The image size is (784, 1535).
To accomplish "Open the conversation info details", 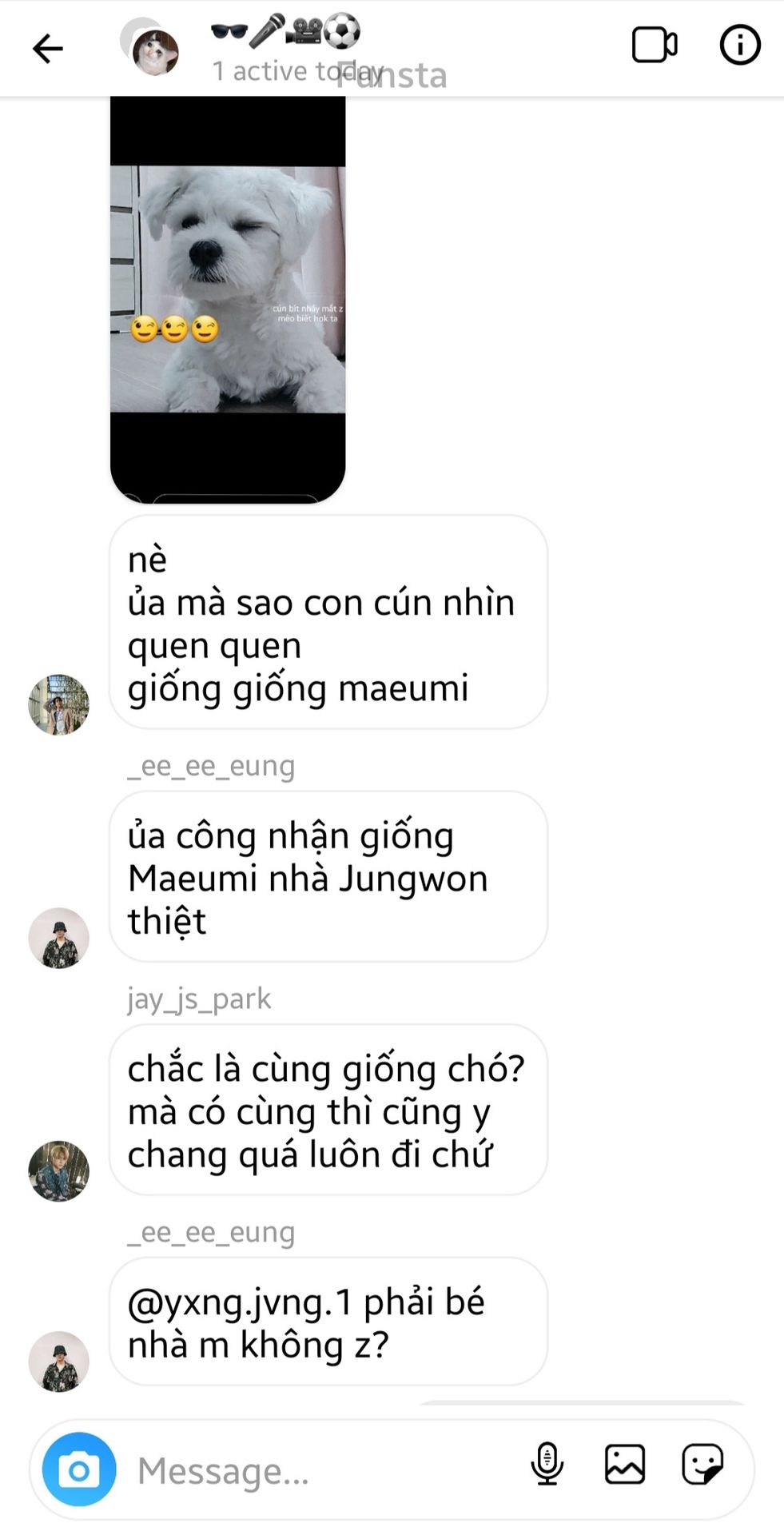I will (x=739, y=46).
